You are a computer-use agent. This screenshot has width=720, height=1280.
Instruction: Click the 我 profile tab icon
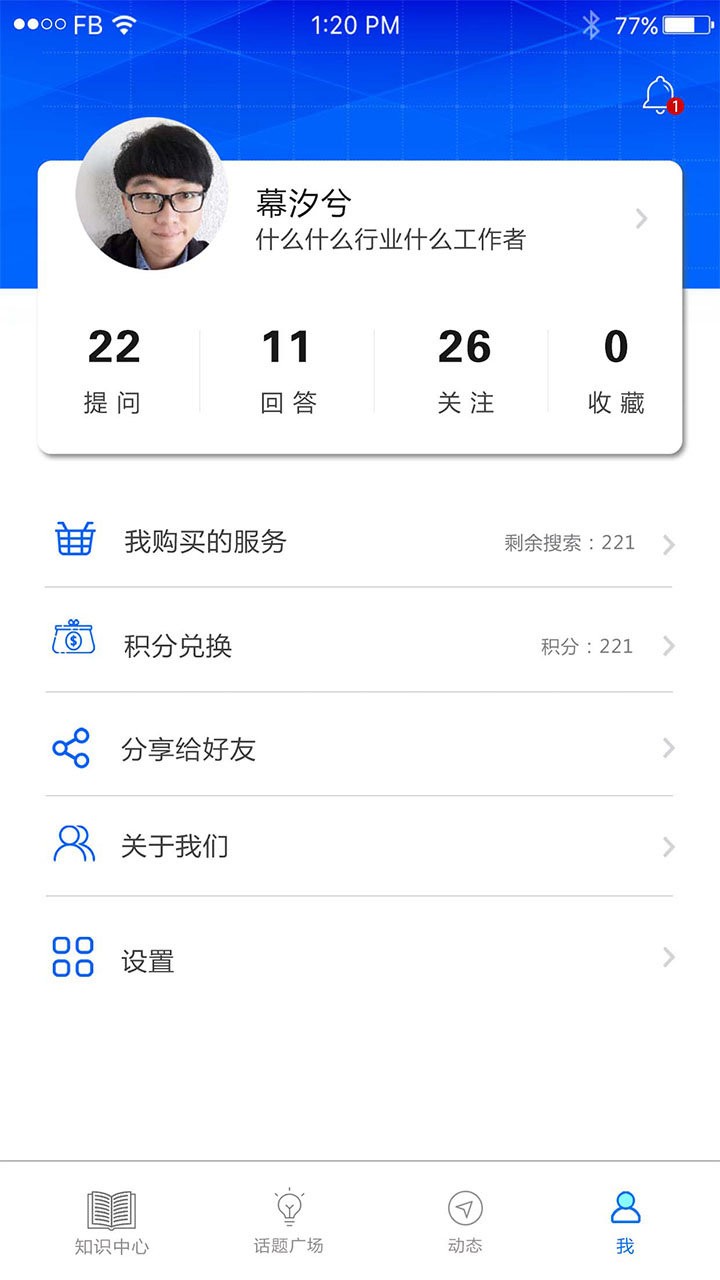(x=625, y=1208)
